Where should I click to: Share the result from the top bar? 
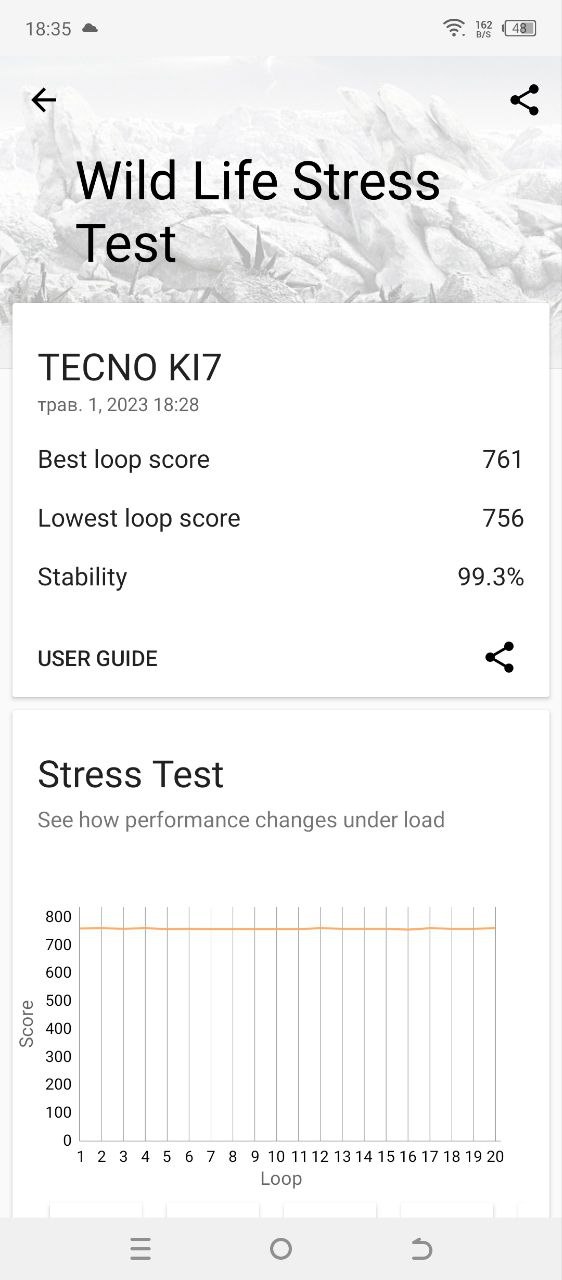tap(524, 100)
